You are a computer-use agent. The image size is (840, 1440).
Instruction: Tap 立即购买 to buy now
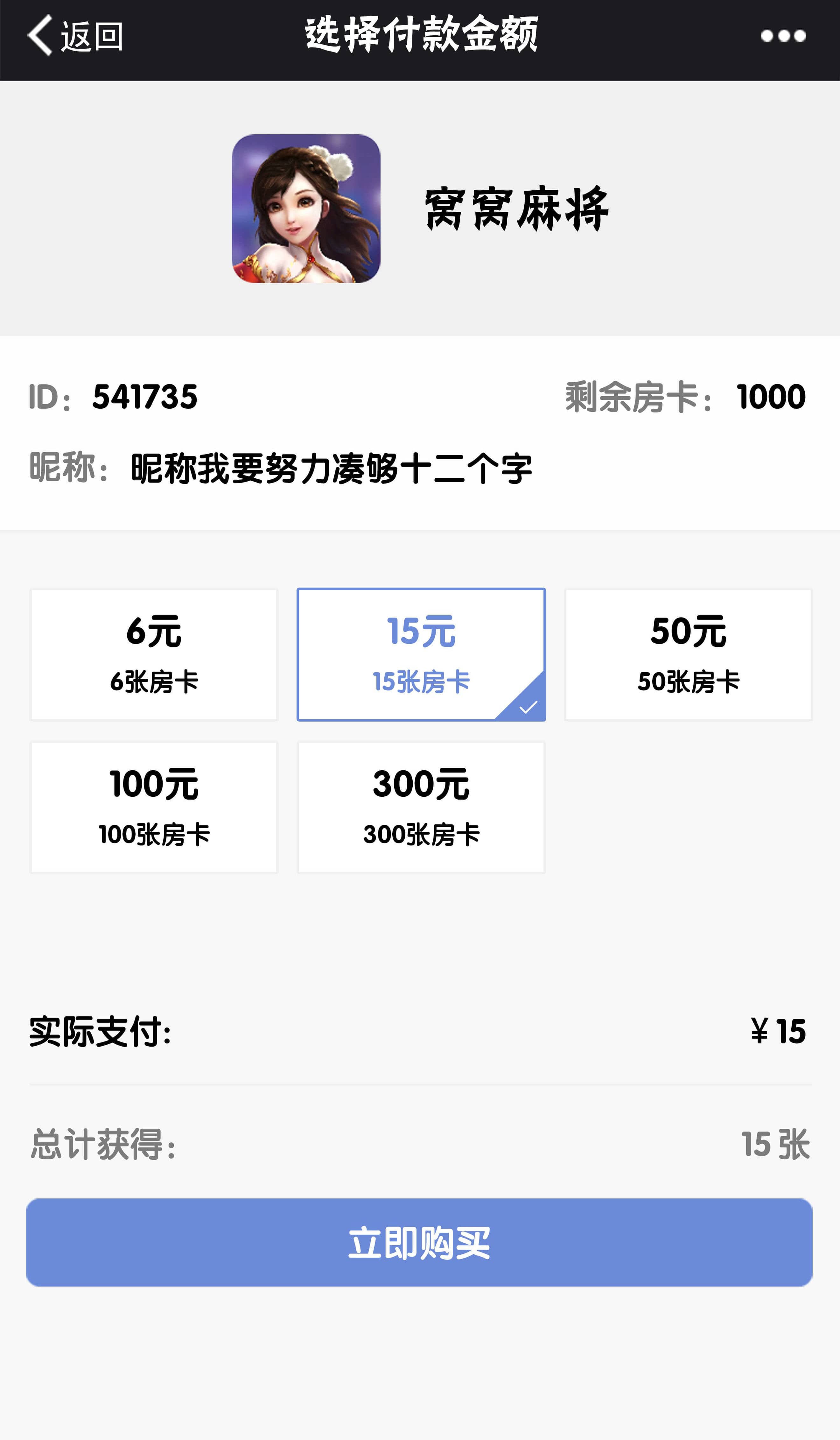click(x=419, y=1242)
